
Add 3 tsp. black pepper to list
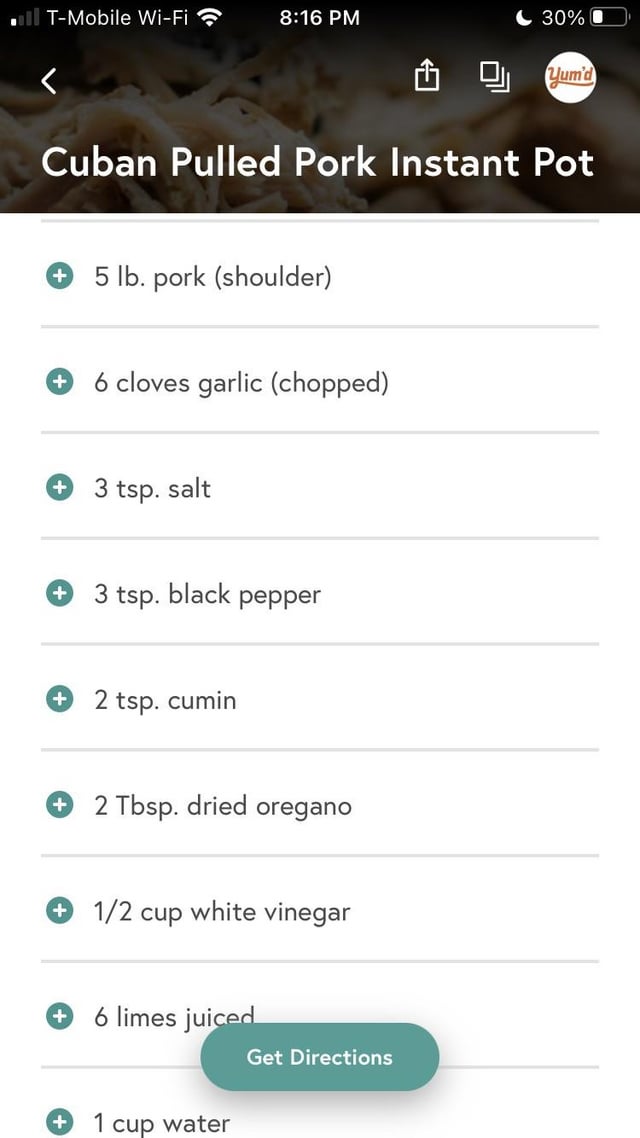(60, 594)
